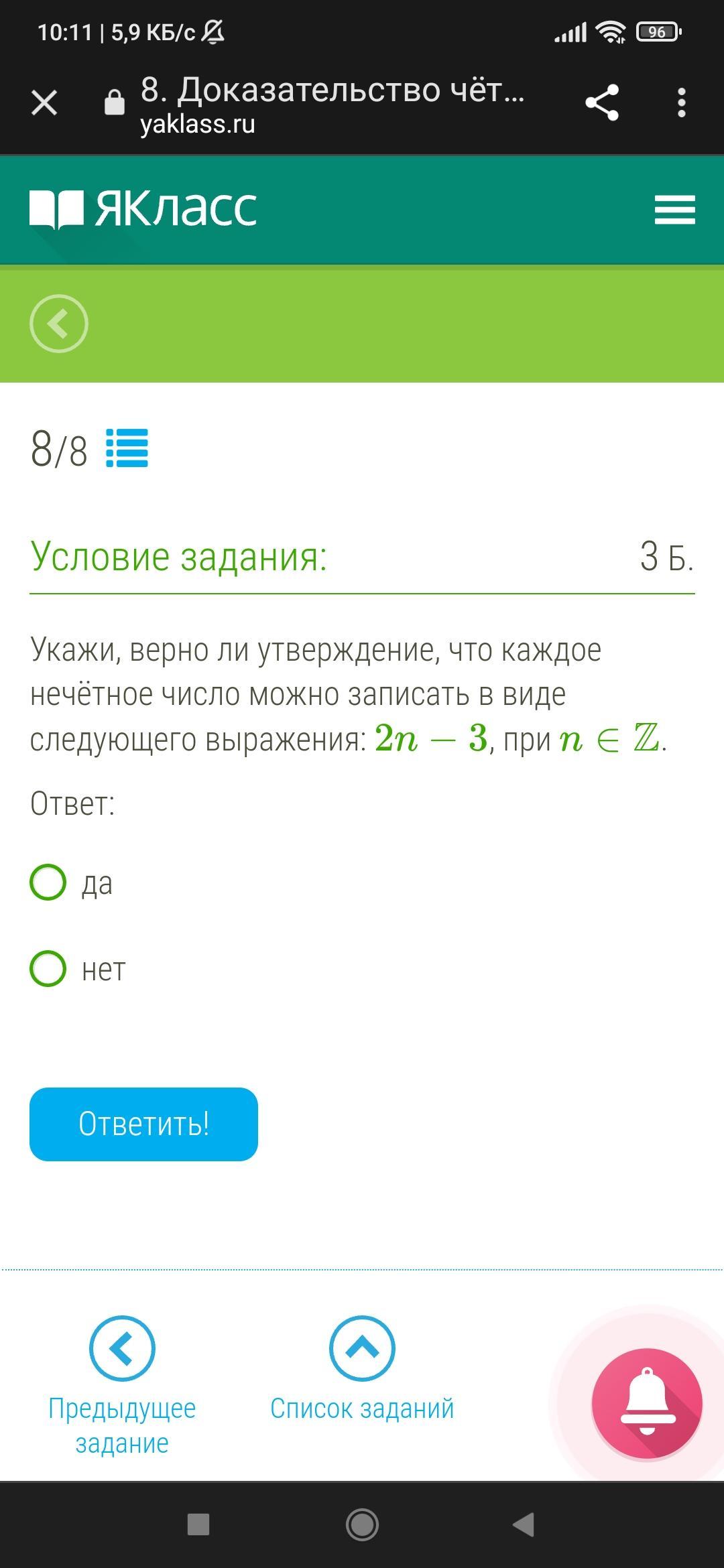Open the browser overflow menu

pos(681,103)
